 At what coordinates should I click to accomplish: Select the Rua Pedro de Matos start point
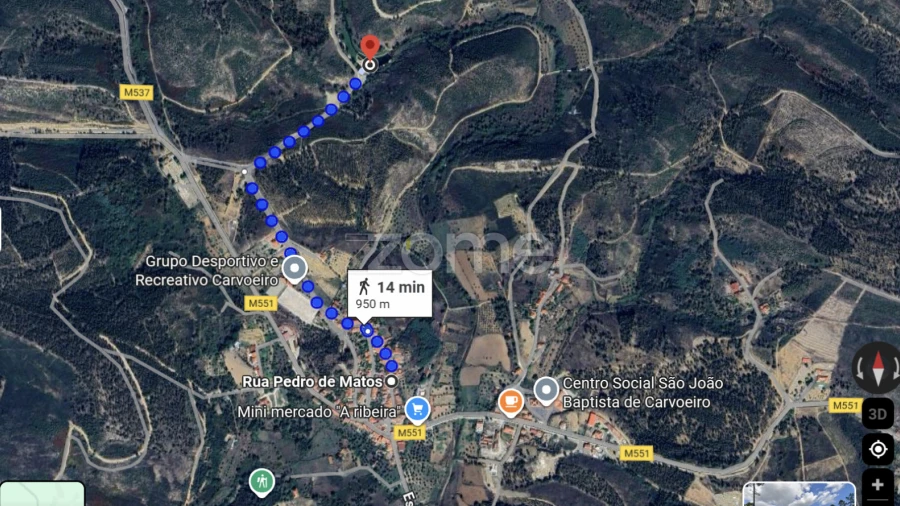coord(392,381)
